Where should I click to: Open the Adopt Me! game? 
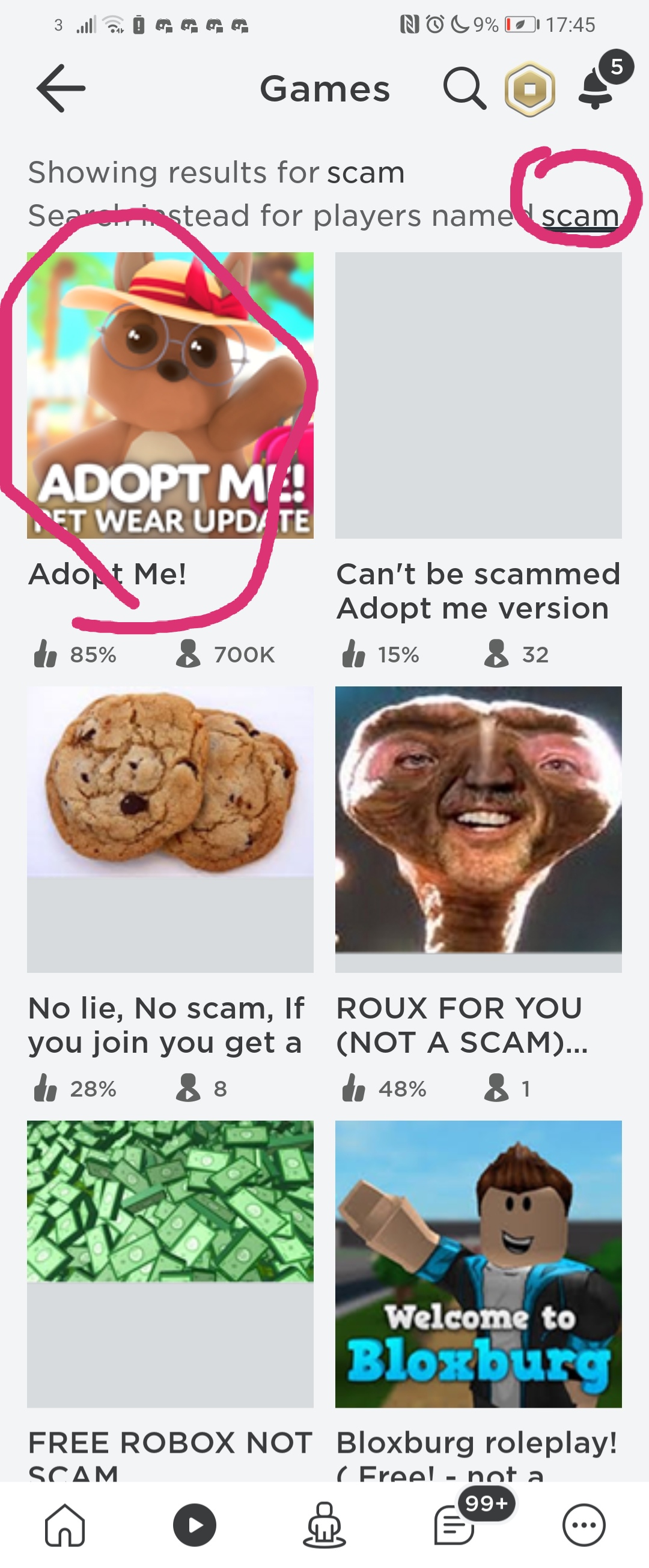click(x=170, y=396)
